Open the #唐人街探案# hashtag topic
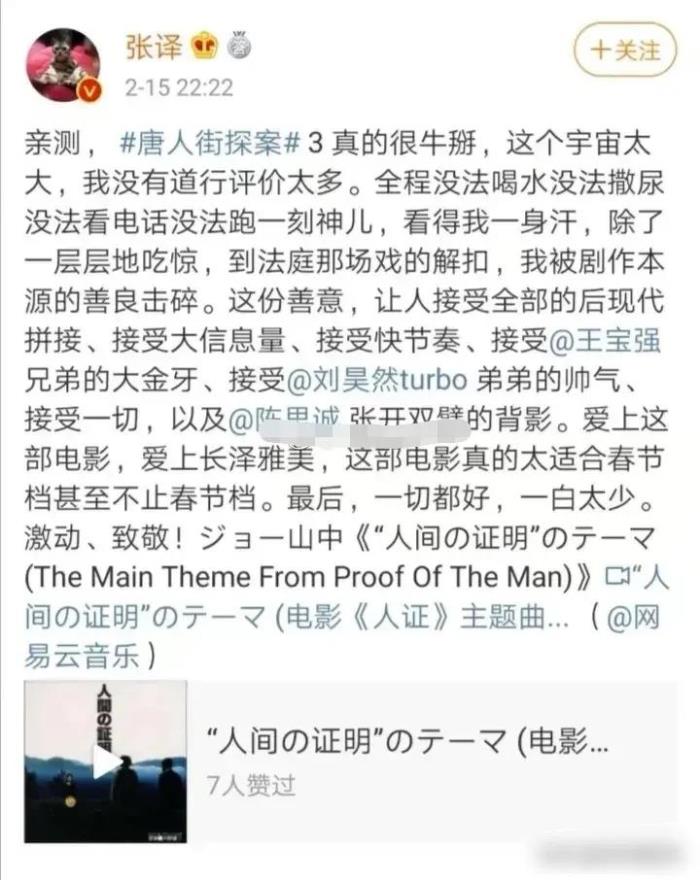Viewport: 700px width, 880px height. [210, 143]
